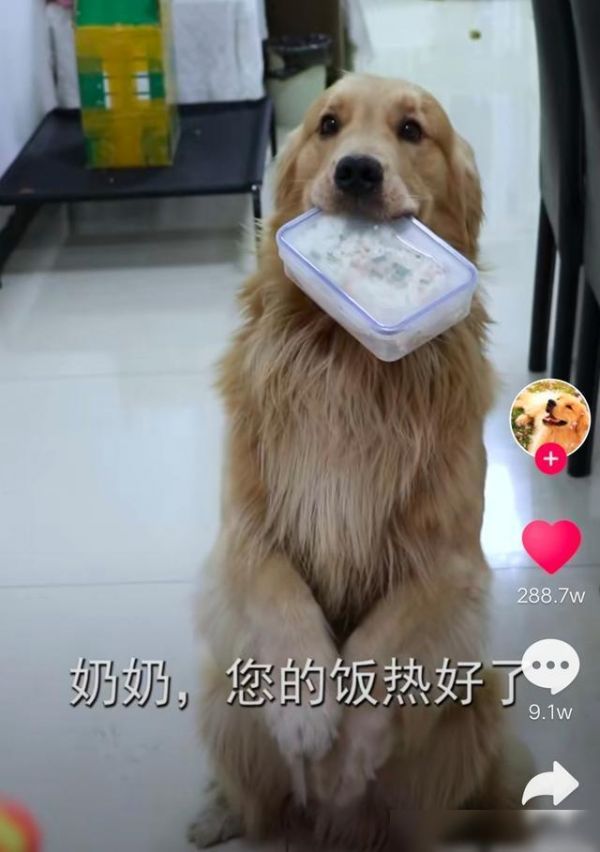Like the video with the heart icon
The image size is (600, 852).
[x=551, y=545]
